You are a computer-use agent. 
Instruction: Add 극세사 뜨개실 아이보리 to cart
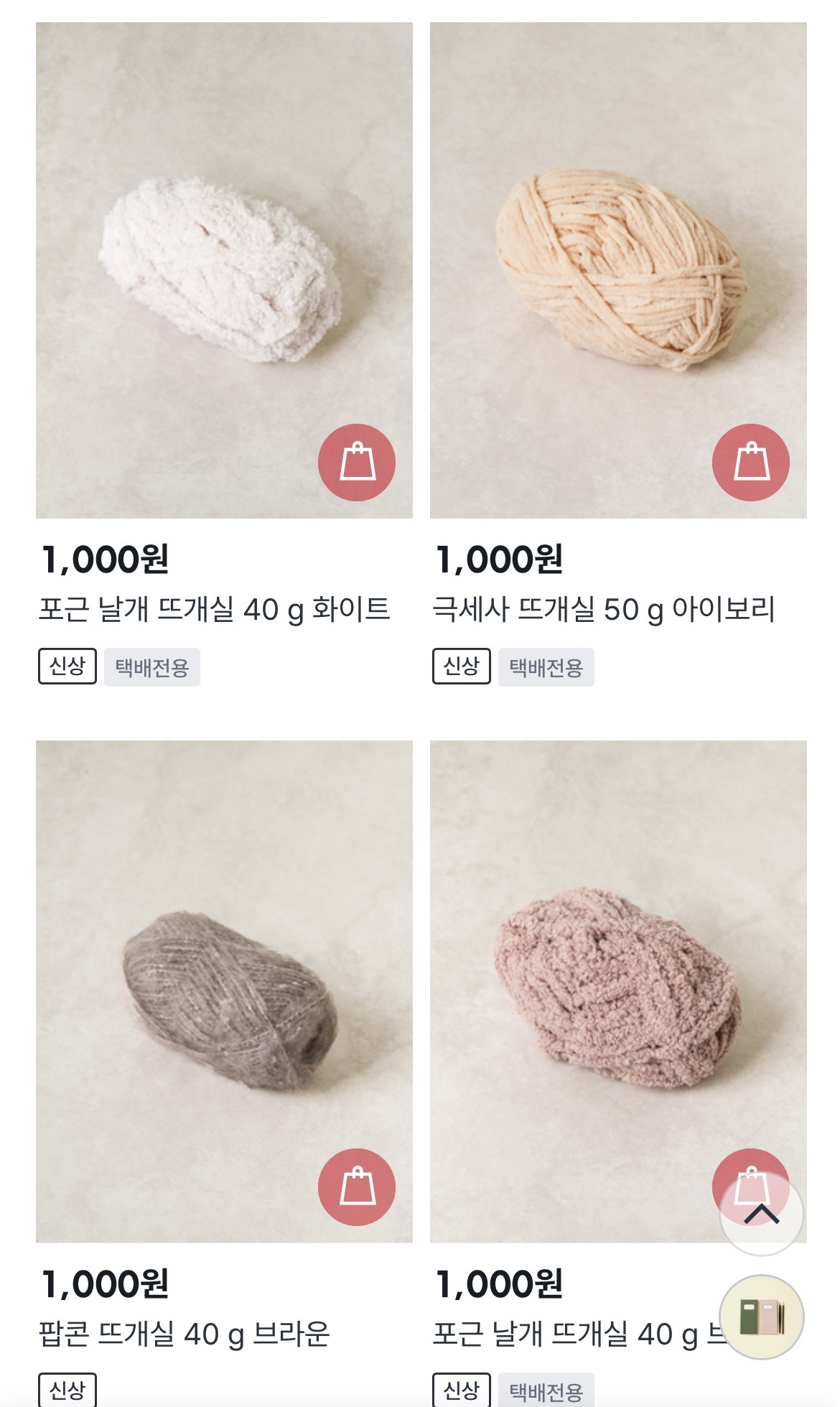750,463
